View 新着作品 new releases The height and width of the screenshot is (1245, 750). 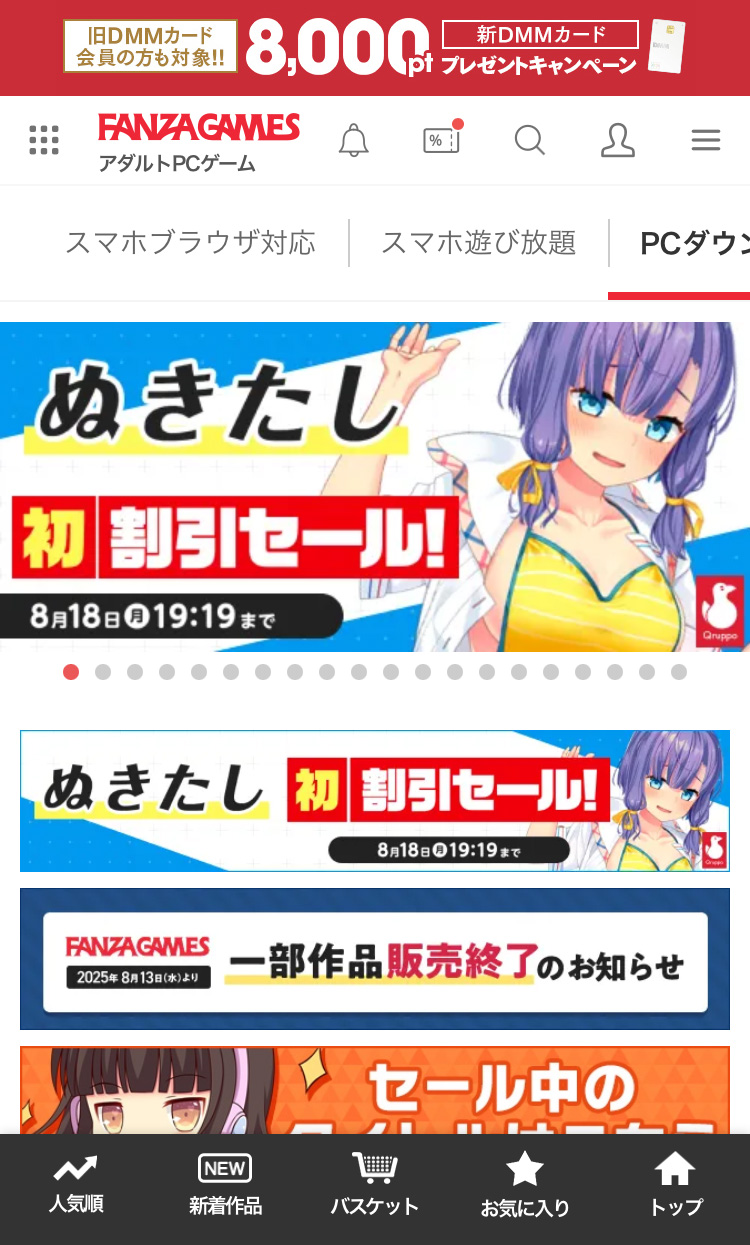[225, 1186]
